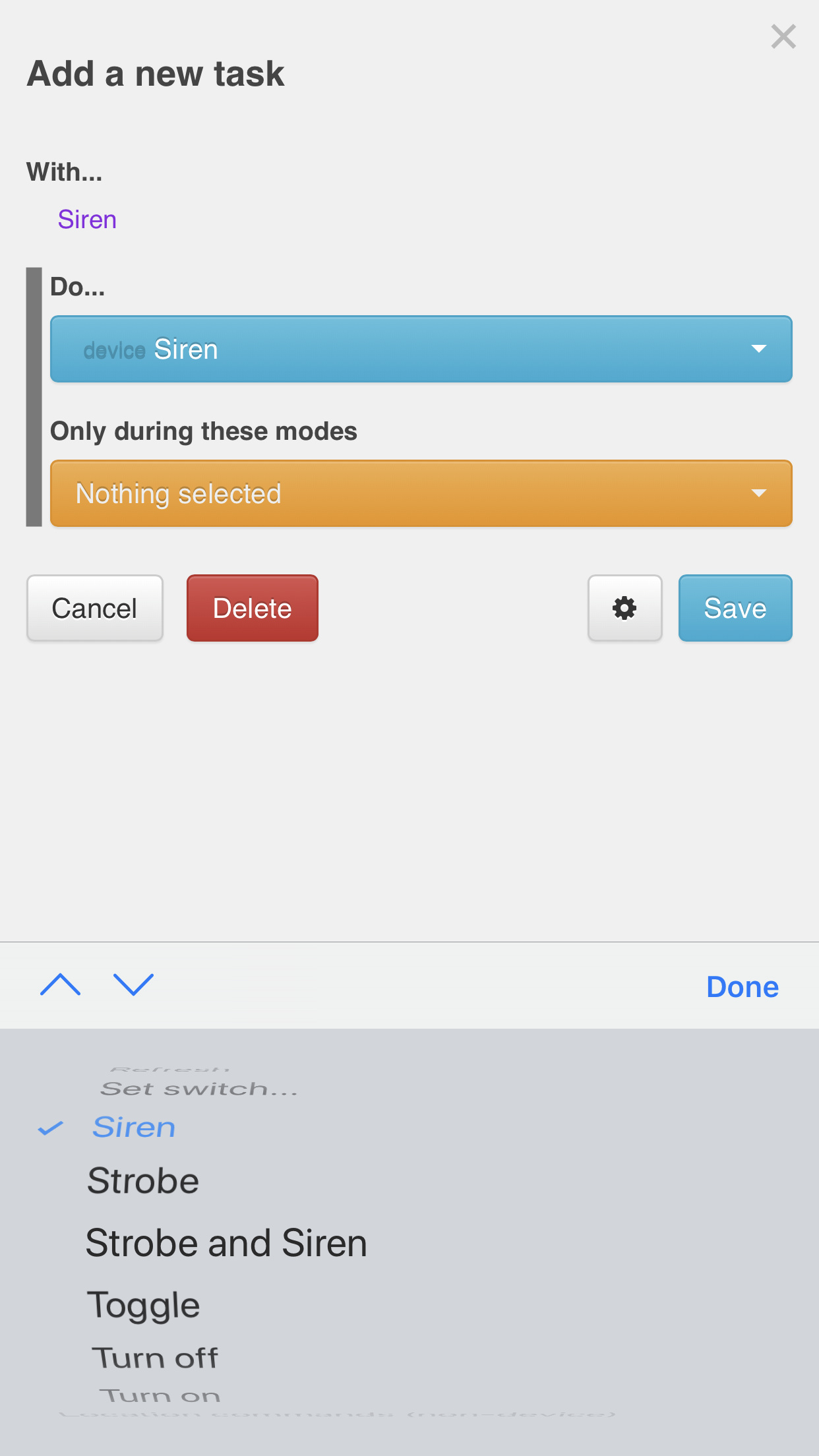Select Turn off in the picker
819x1456 pixels.
tap(155, 1358)
